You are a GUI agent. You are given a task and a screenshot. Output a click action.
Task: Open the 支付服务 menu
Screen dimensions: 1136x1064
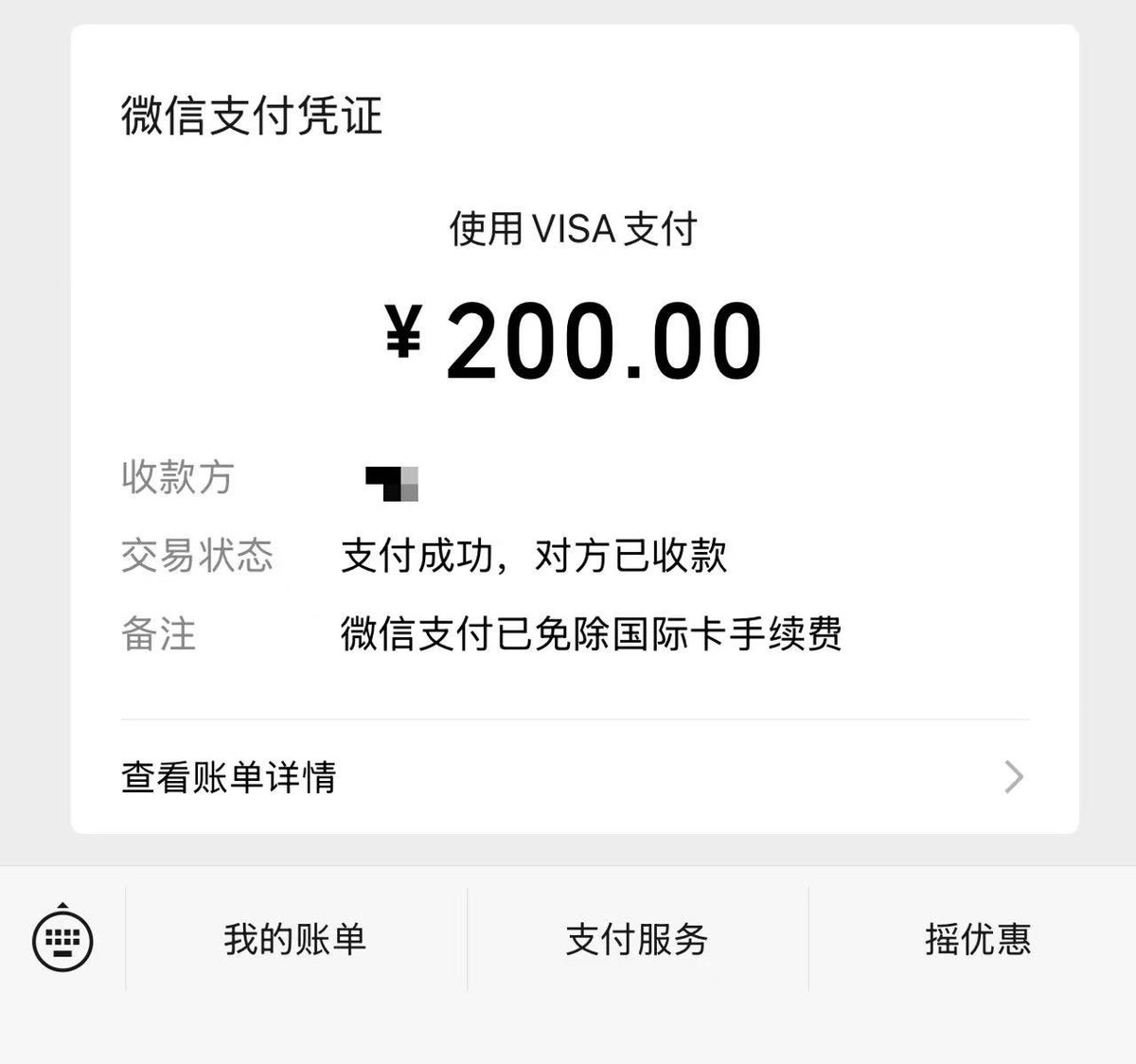637,939
